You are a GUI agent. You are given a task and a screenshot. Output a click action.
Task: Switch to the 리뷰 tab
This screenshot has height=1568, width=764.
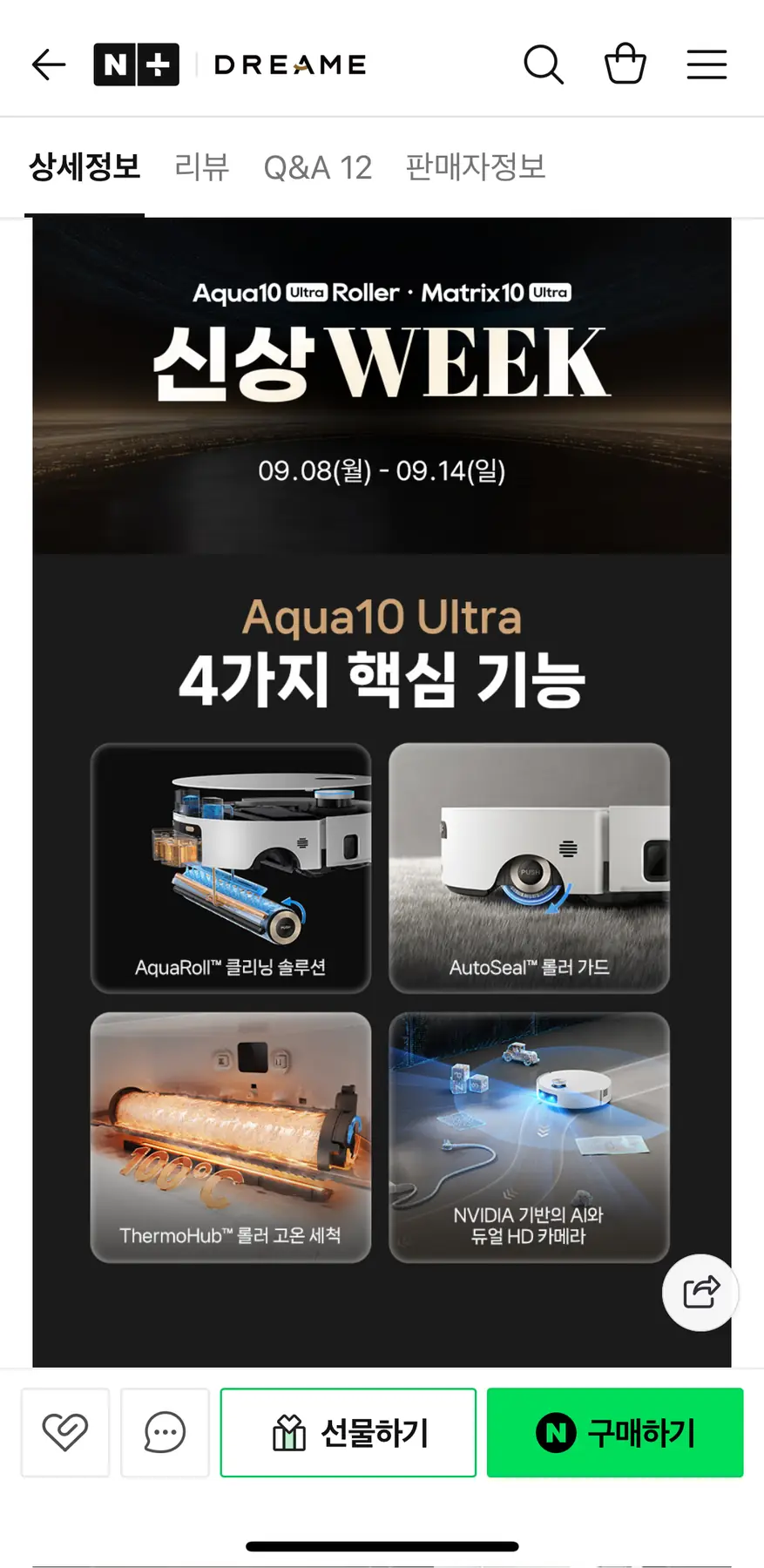pyautogui.click(x=202, y=166)
